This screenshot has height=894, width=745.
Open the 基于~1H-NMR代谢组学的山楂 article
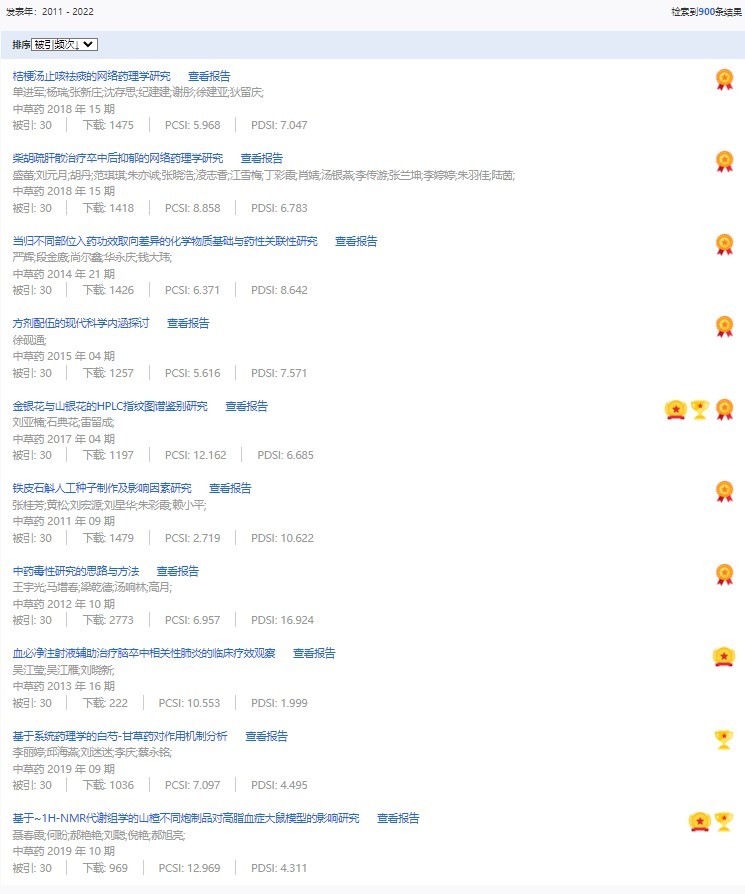click(186, 818)
